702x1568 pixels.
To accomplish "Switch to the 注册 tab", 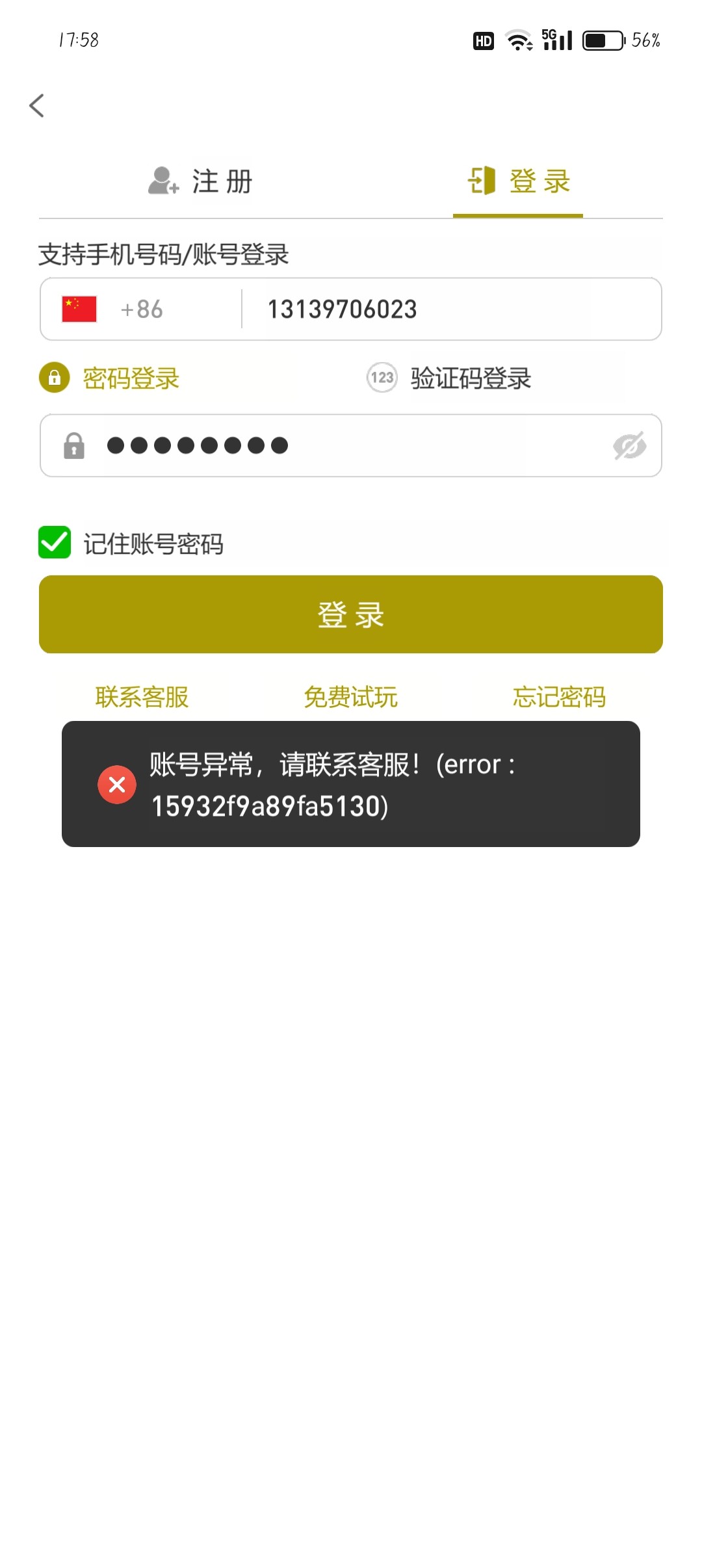I will click(x=200, y=181).
